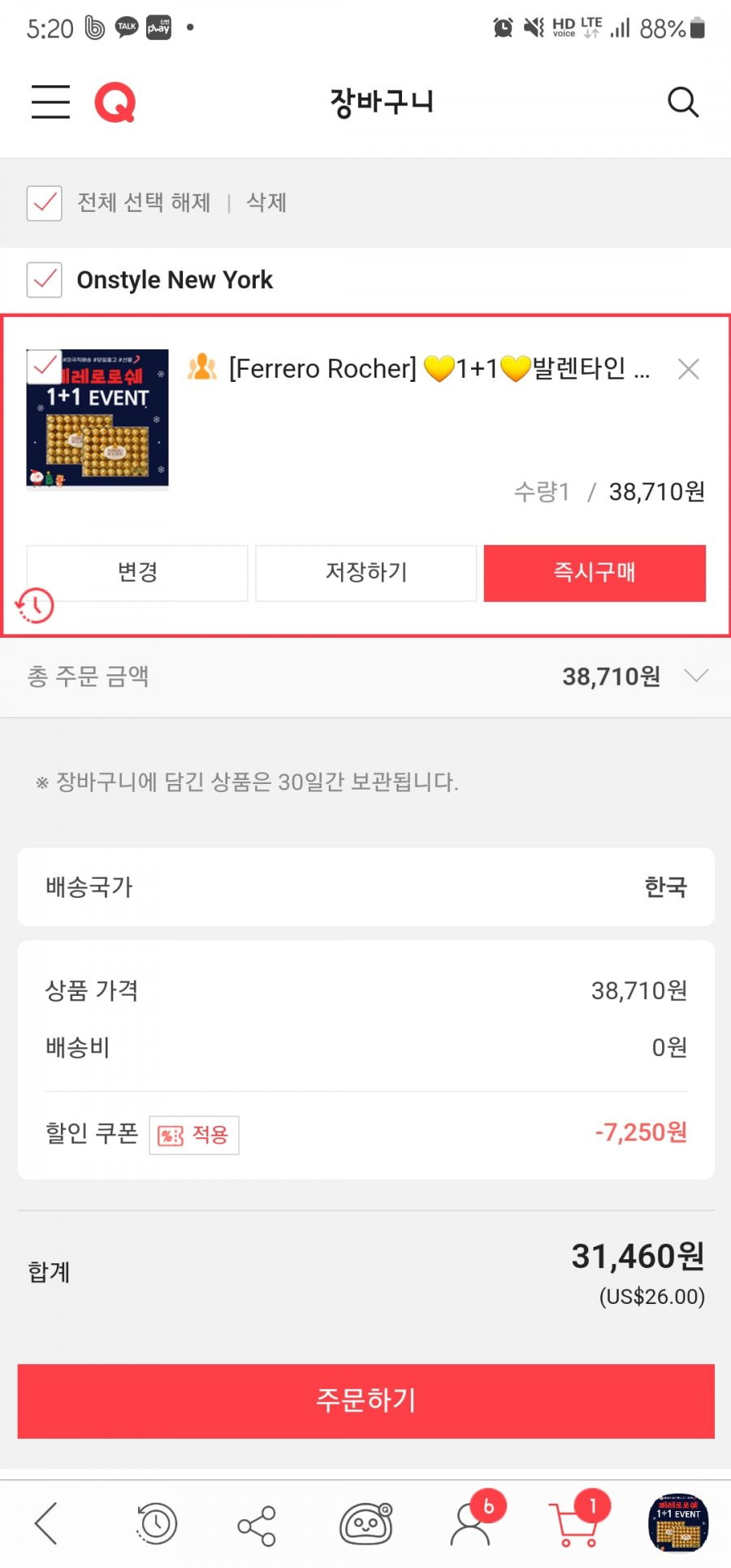The height and width of the screenshot is (1568, 731).
Task: Open search with the magnifier icon
Action: (682, 102)
